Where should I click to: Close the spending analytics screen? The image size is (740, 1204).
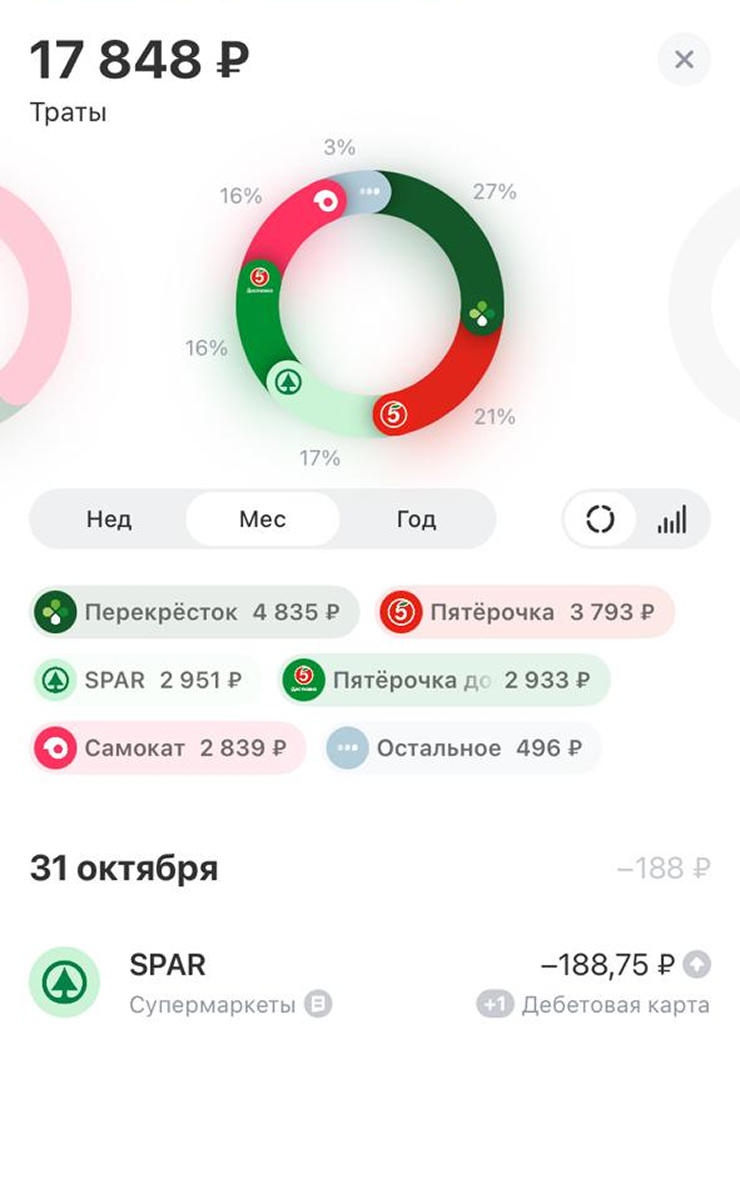[x=684, y=60]
